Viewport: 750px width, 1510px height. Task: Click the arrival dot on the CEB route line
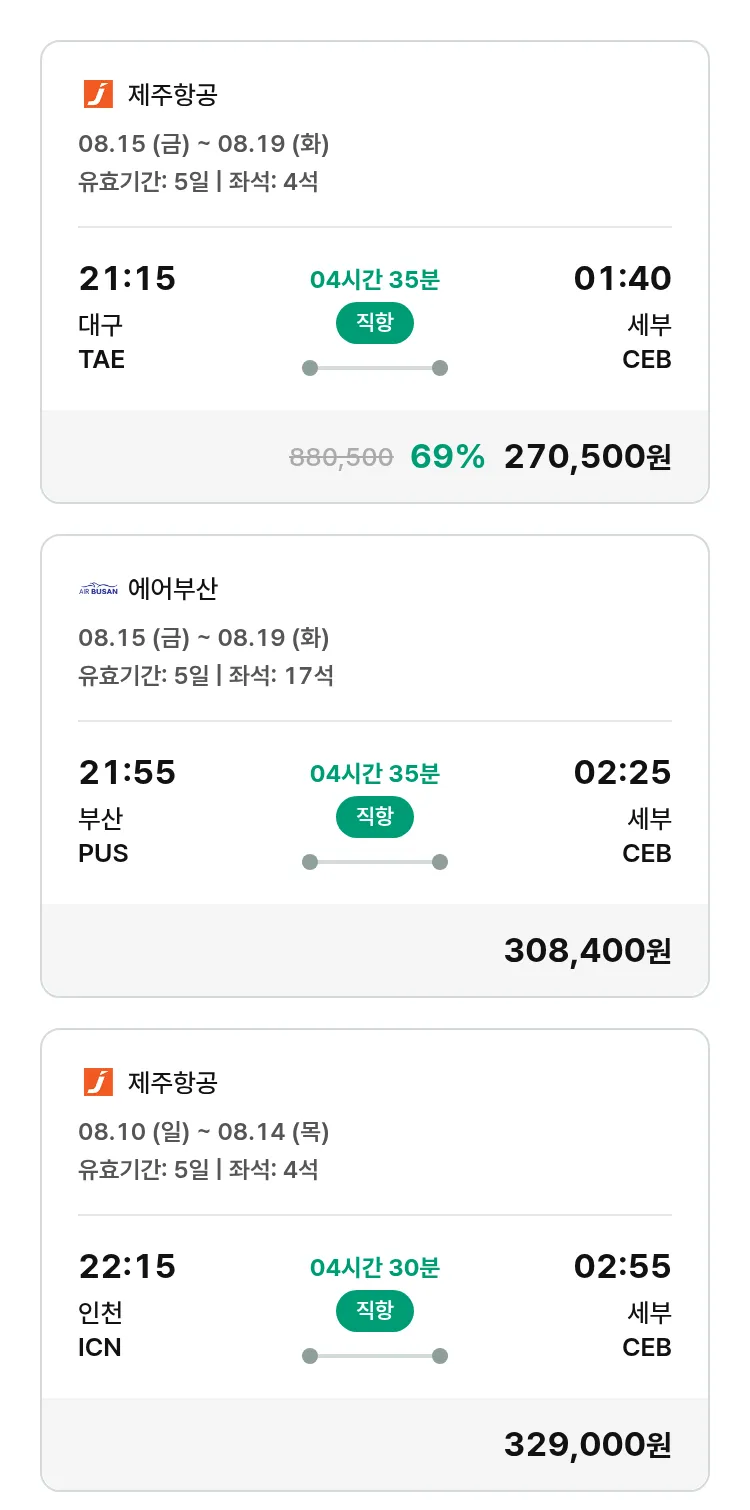pos(440,367)
